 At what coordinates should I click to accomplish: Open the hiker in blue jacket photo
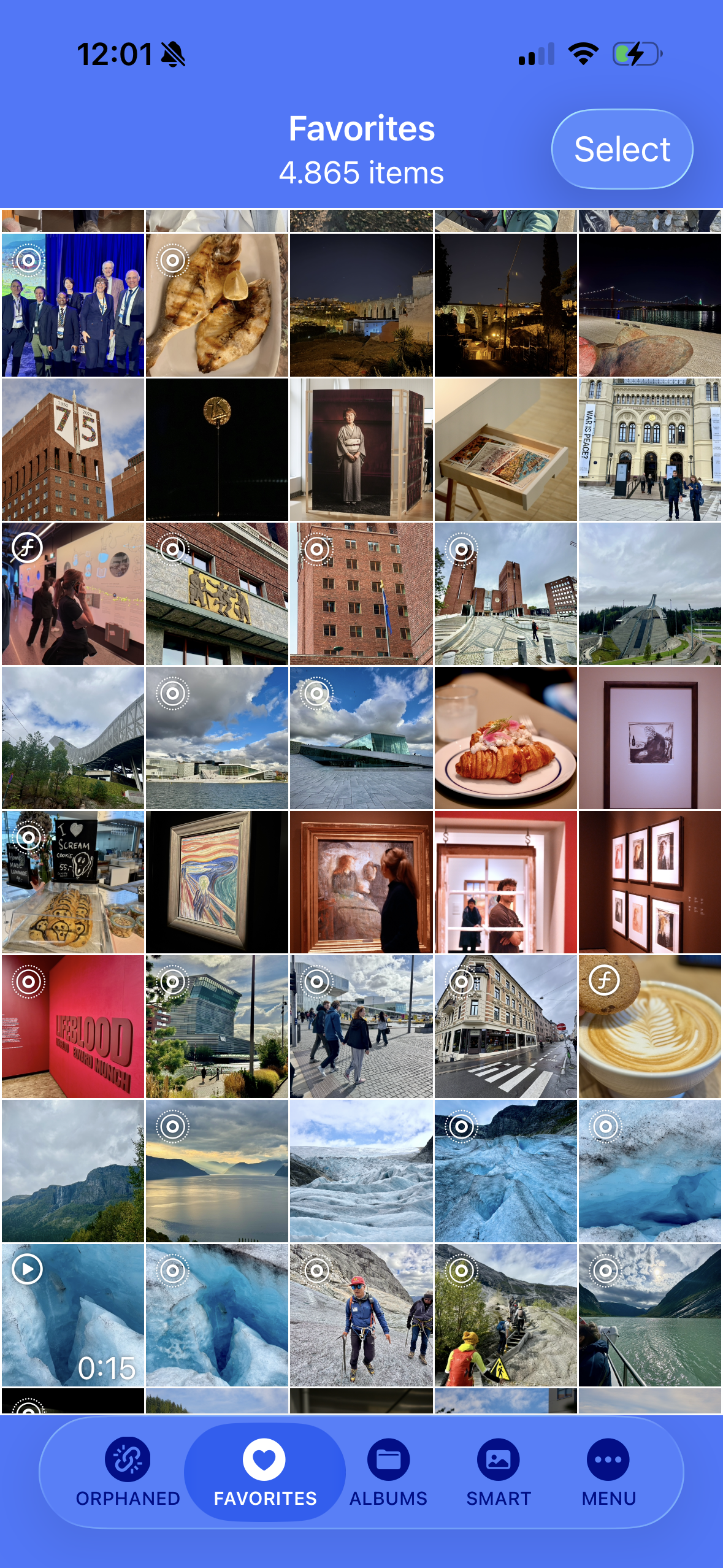tap(361, 1315)
